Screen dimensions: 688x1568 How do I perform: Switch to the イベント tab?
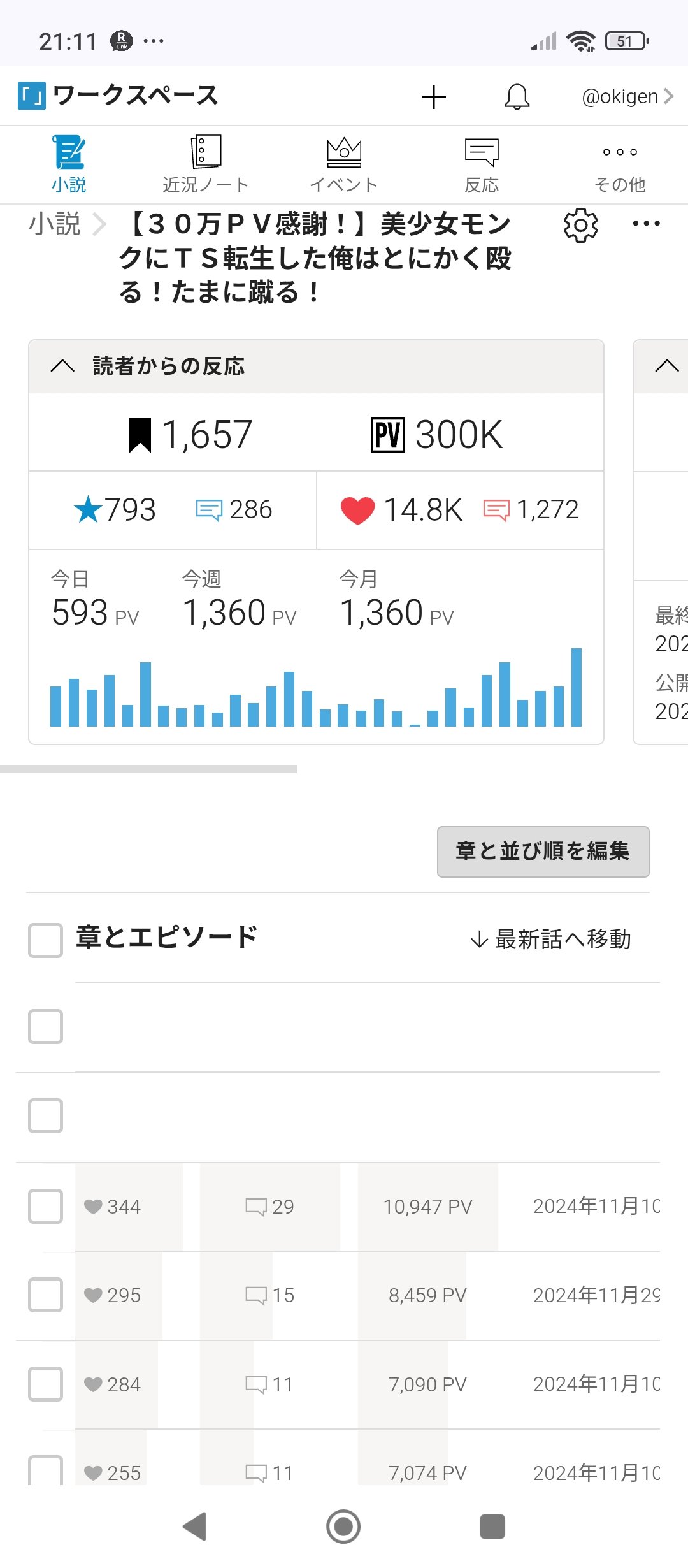click(343, 164)
